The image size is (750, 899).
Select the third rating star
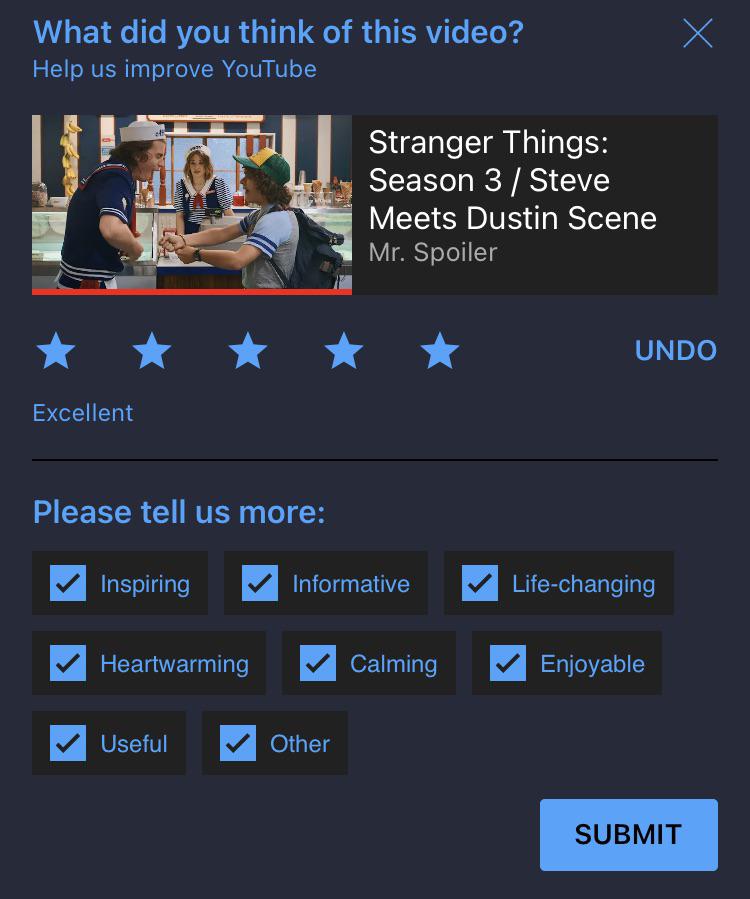(248, 351)
